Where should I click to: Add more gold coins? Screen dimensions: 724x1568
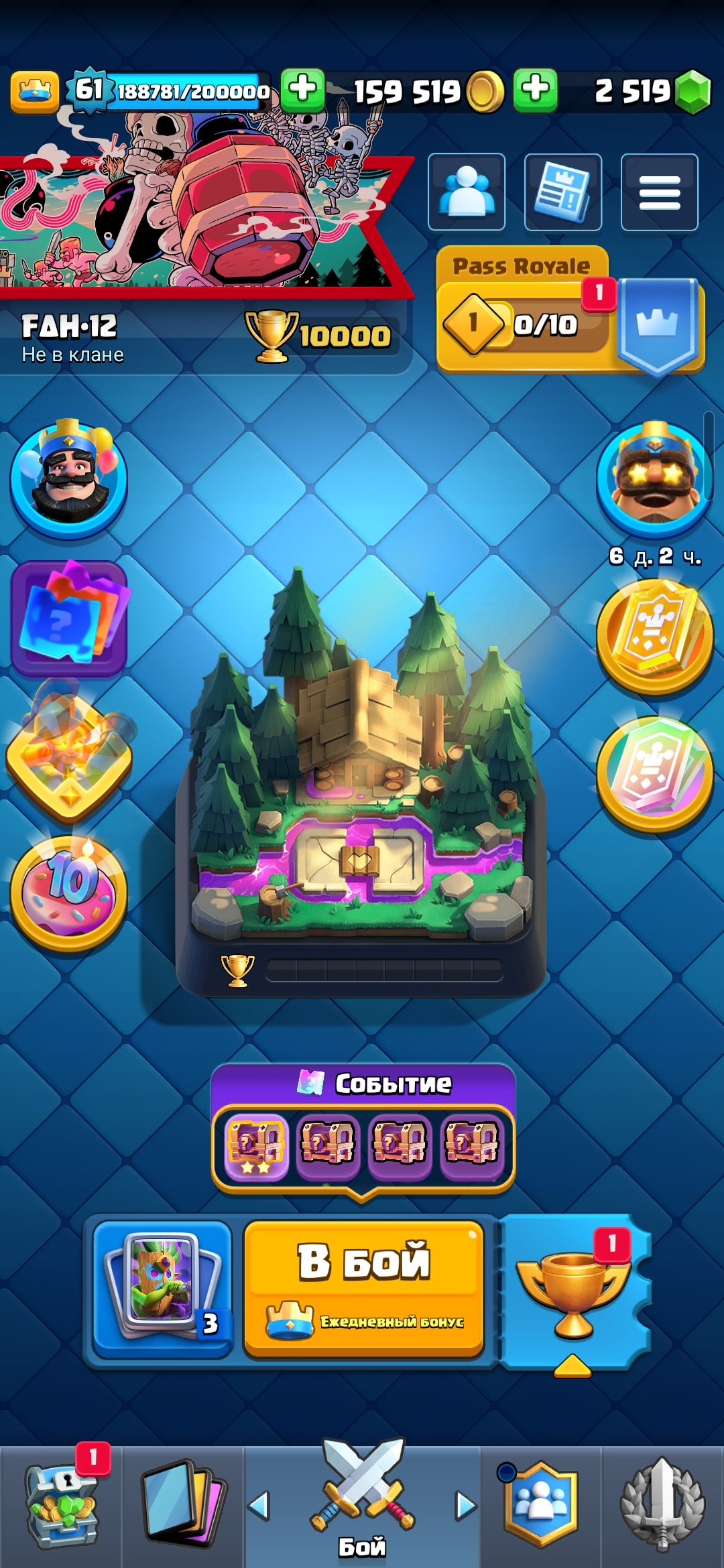point(303,89)
